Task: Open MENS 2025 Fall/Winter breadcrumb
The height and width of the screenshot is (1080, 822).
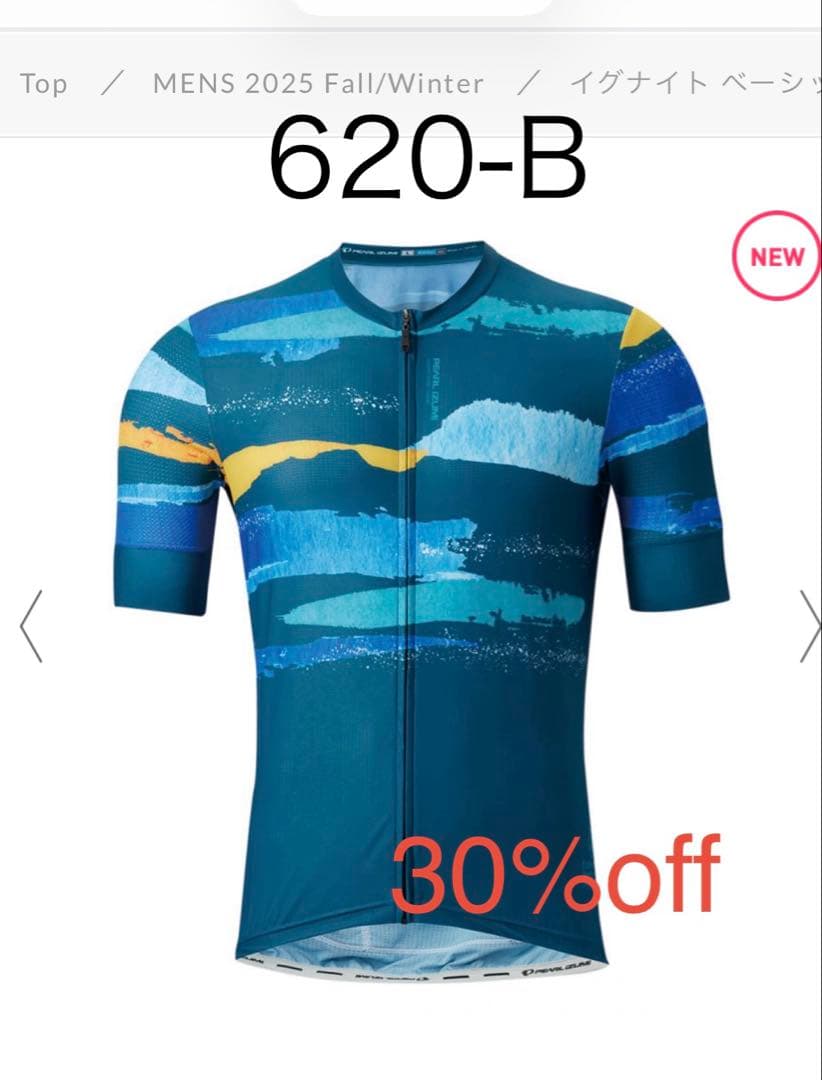Action: pyautogui.click(x=318, y=84)
